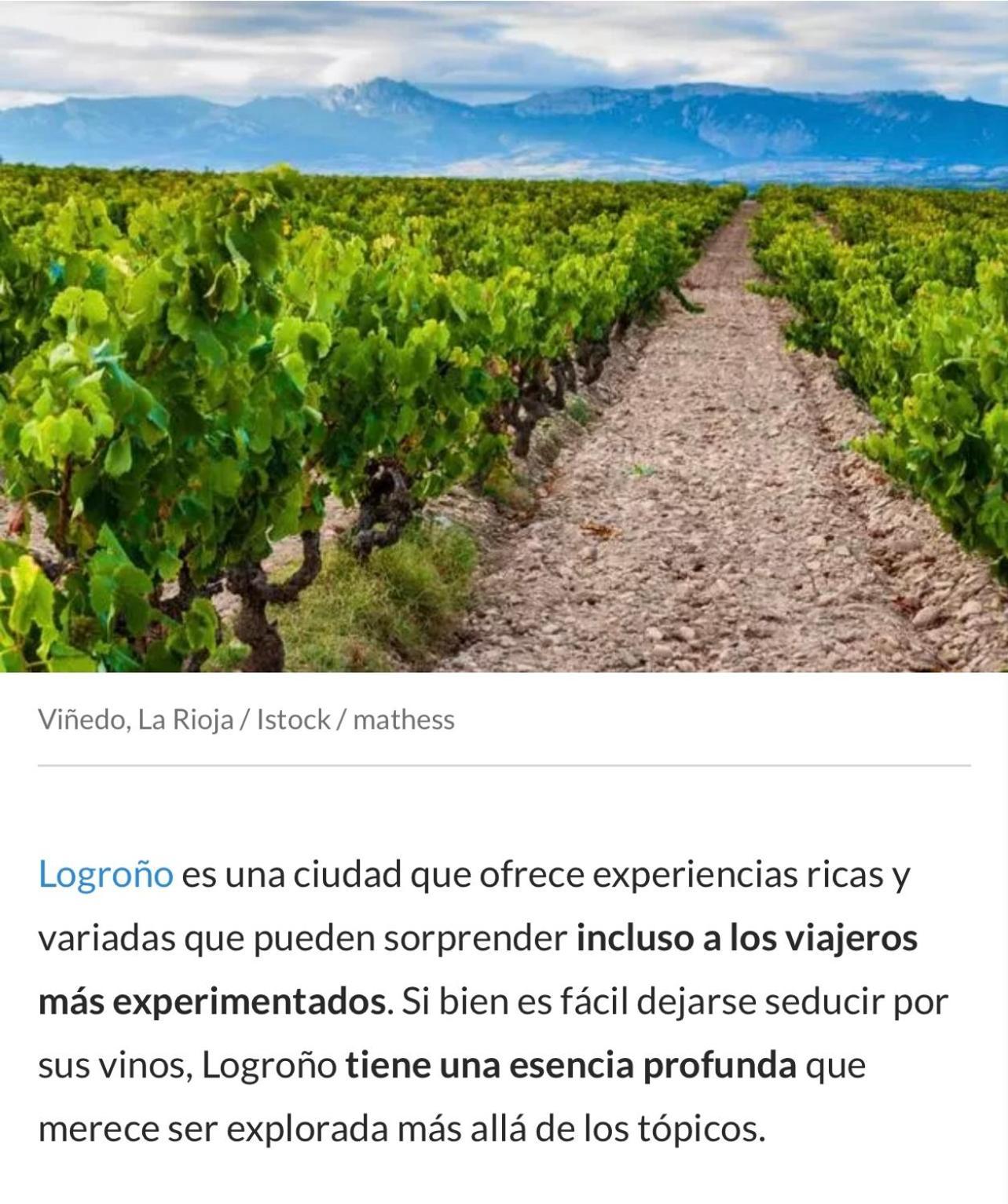
Task: Open the blue Logroño link
Action: [105, 875]
